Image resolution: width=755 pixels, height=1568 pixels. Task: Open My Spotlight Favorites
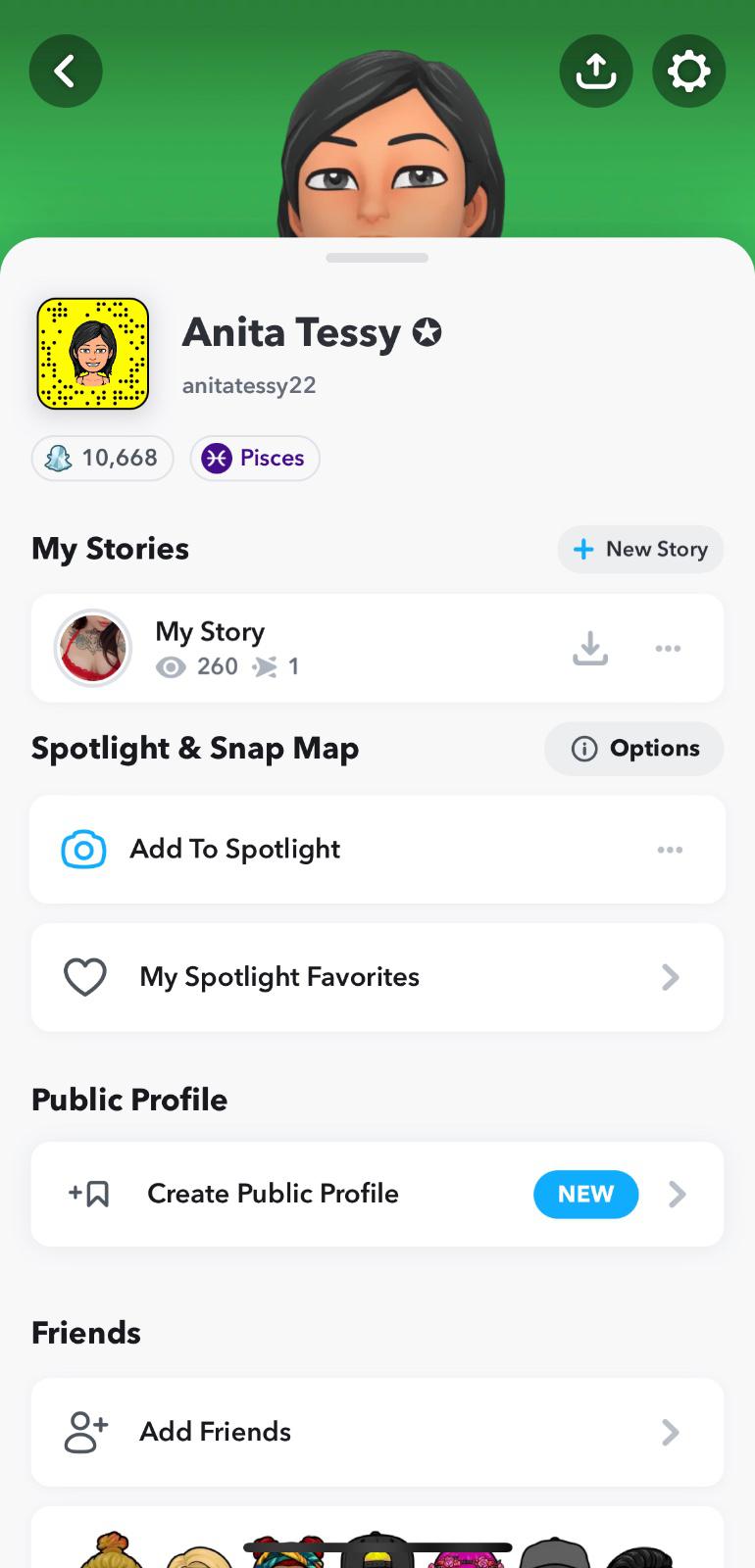(377, 977)
